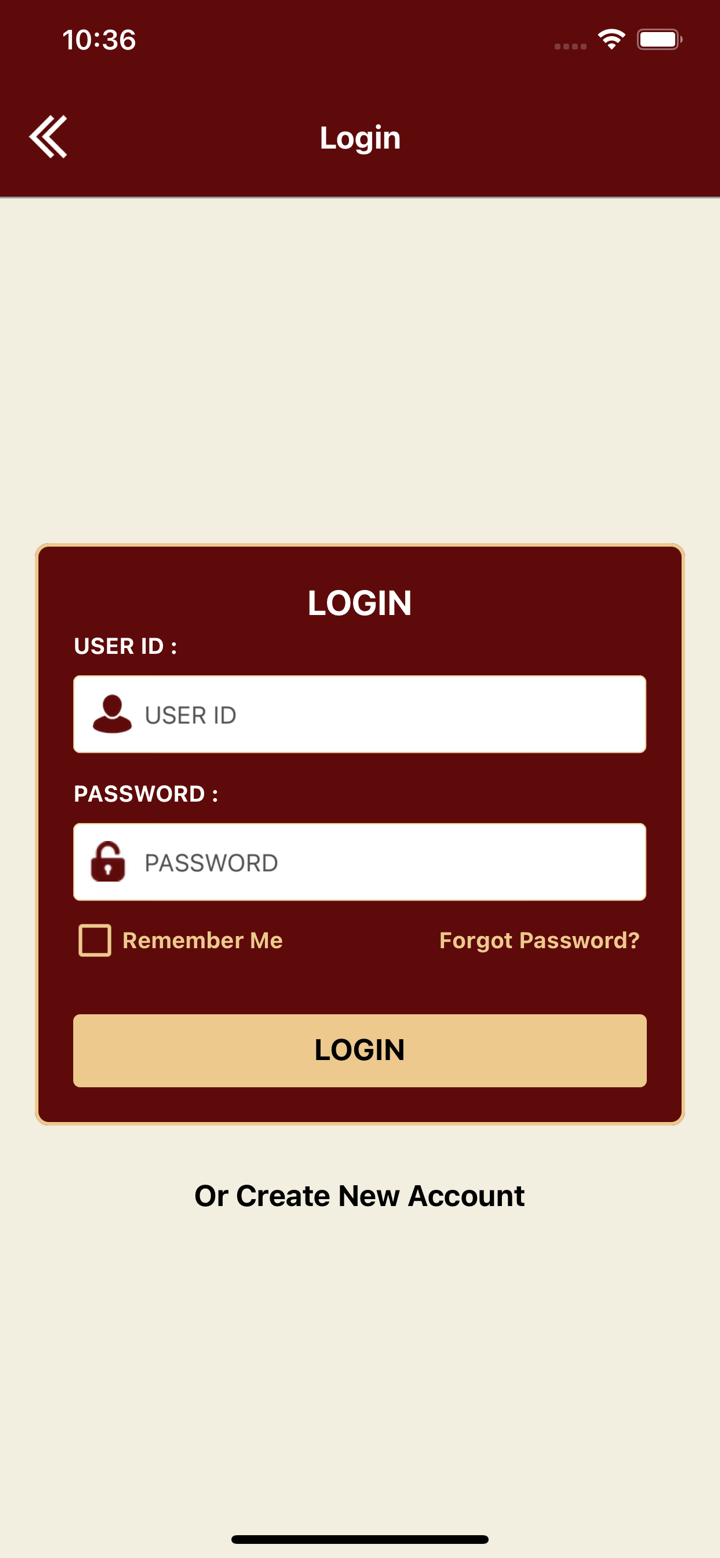Choose Or Create New Account
The height and width of the screenshot is (1558, 720).
pyautogui.click(x=360, y=1196)
